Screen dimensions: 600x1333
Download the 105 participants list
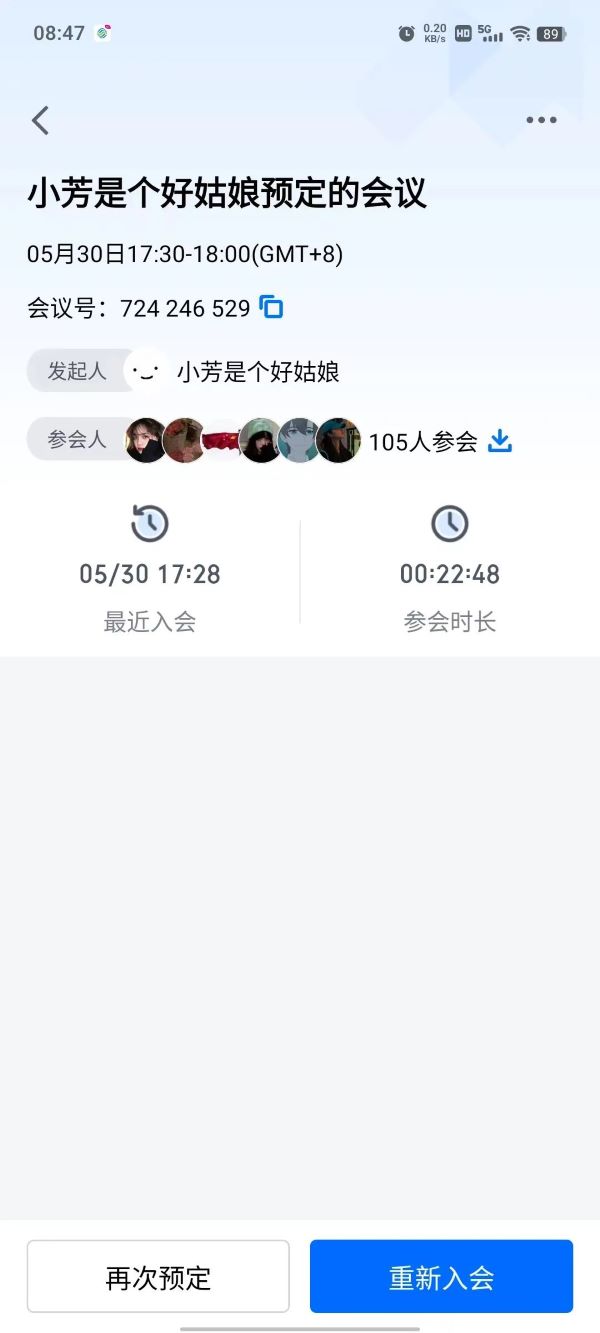pyautogui.click(x=500, y=441)
